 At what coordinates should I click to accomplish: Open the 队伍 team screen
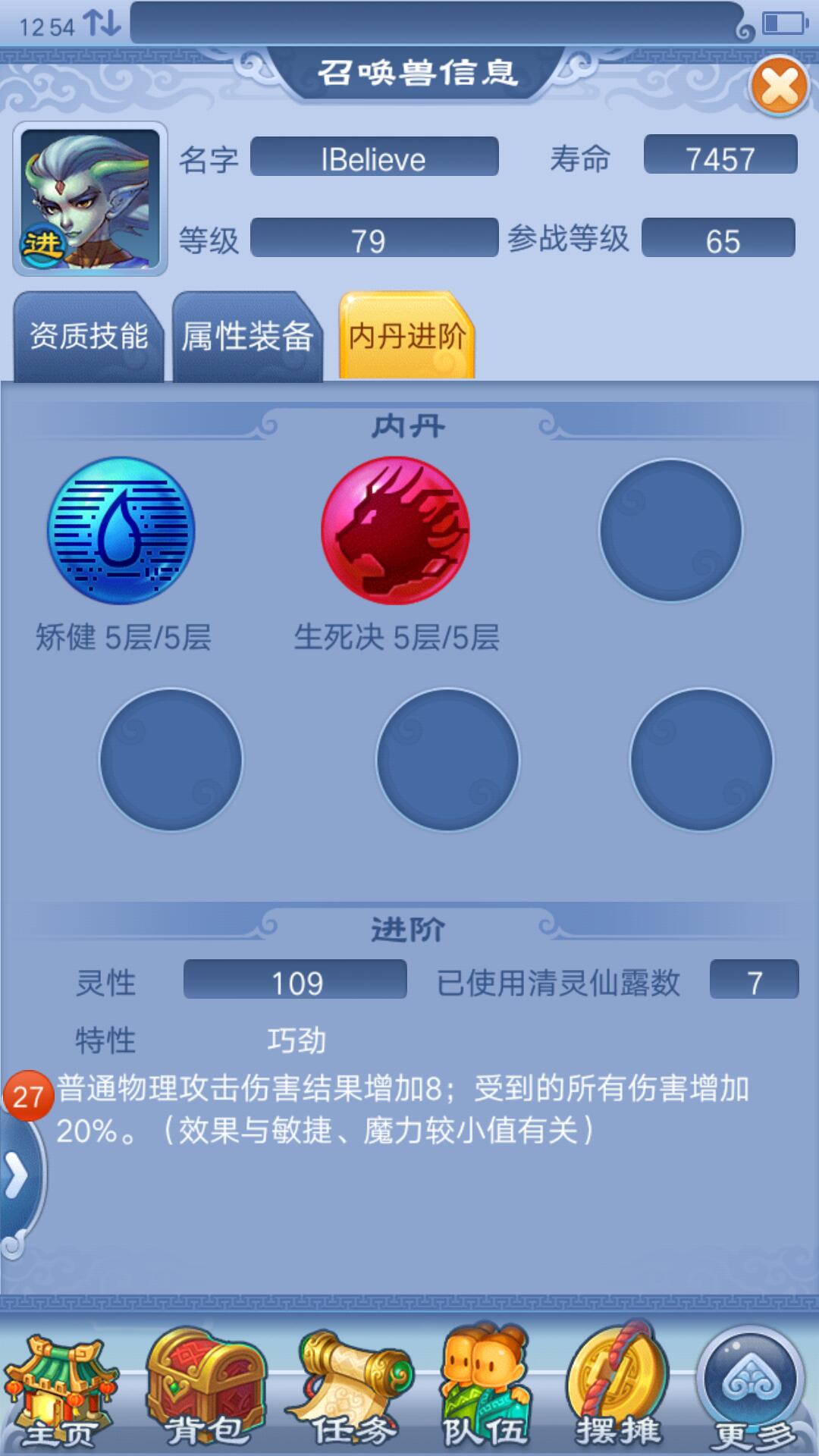click(485, 1389)
